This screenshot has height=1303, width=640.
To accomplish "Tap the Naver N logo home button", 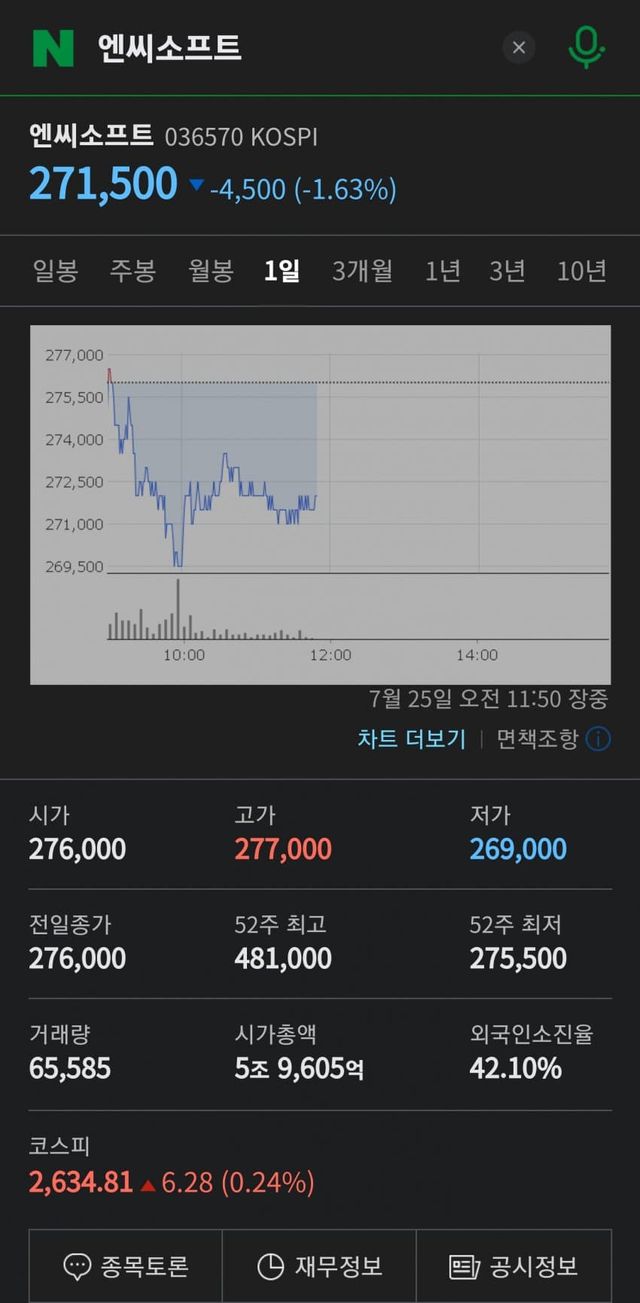I will point(53,48).
